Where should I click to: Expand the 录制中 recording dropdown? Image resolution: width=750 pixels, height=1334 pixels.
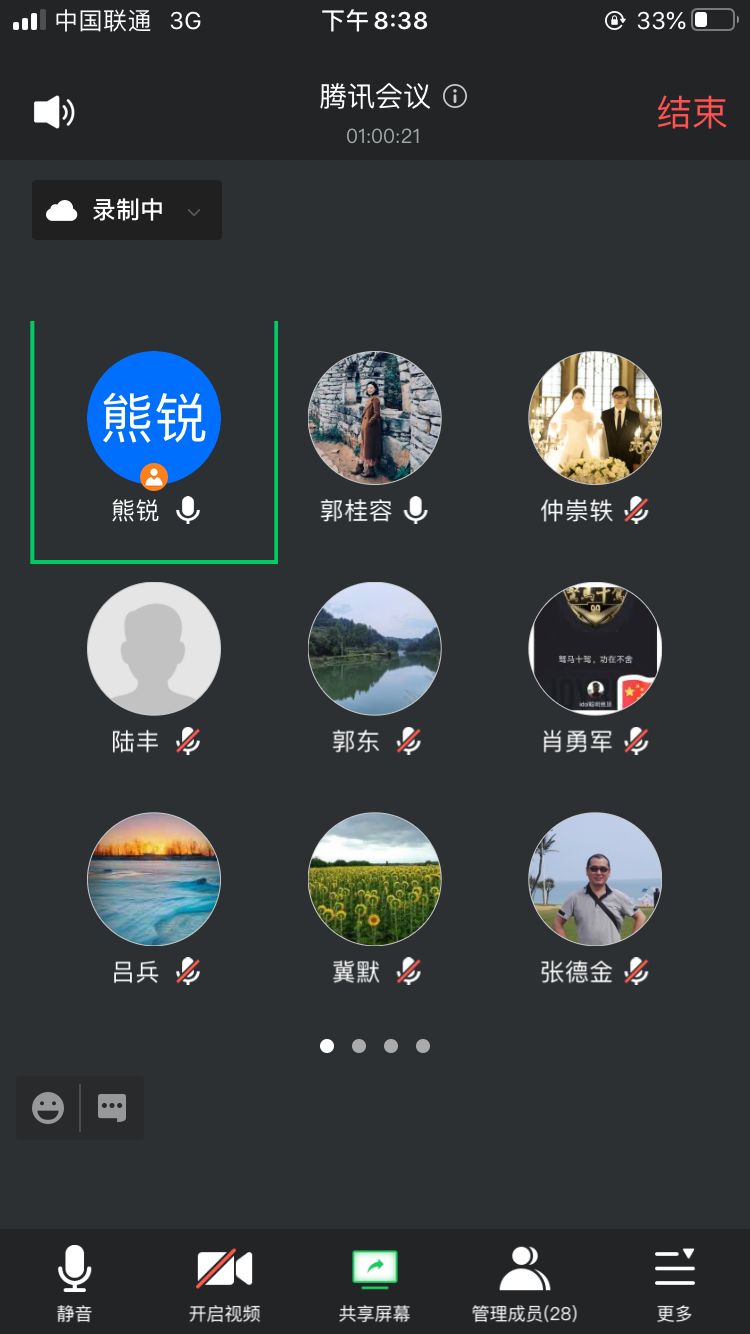[127, 210]
